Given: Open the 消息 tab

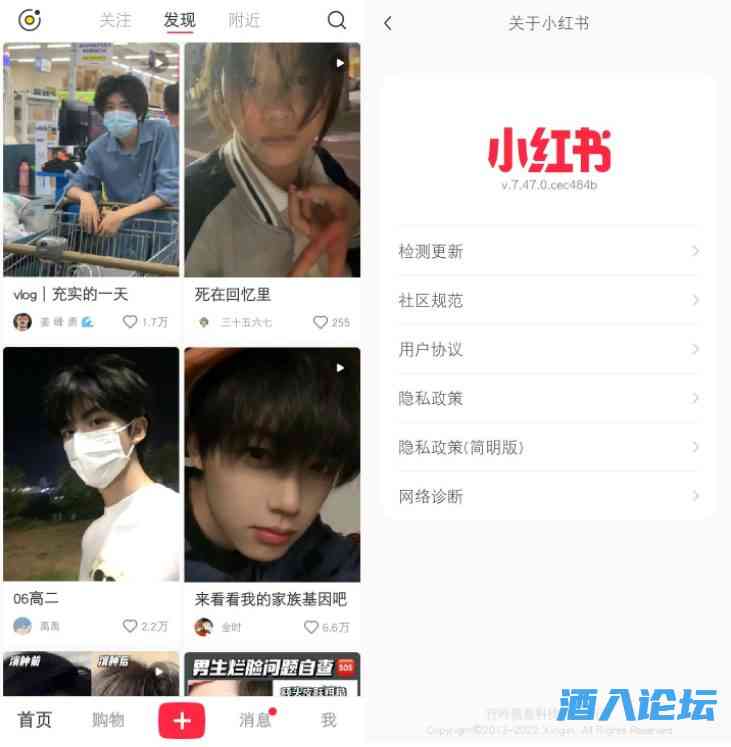Looking at the screenshot, I should (x=255, y=720).
